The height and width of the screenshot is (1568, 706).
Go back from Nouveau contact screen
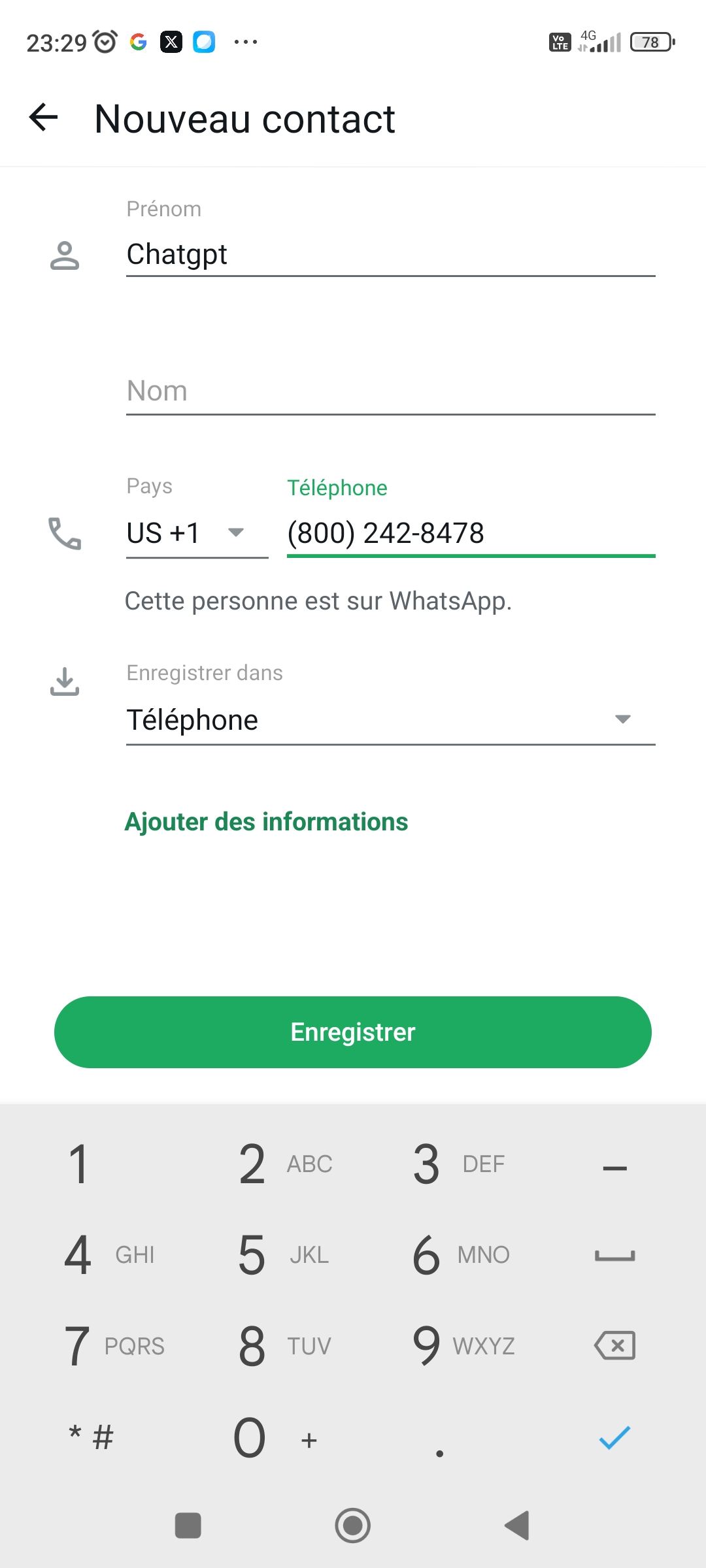(x=44, y=118)
